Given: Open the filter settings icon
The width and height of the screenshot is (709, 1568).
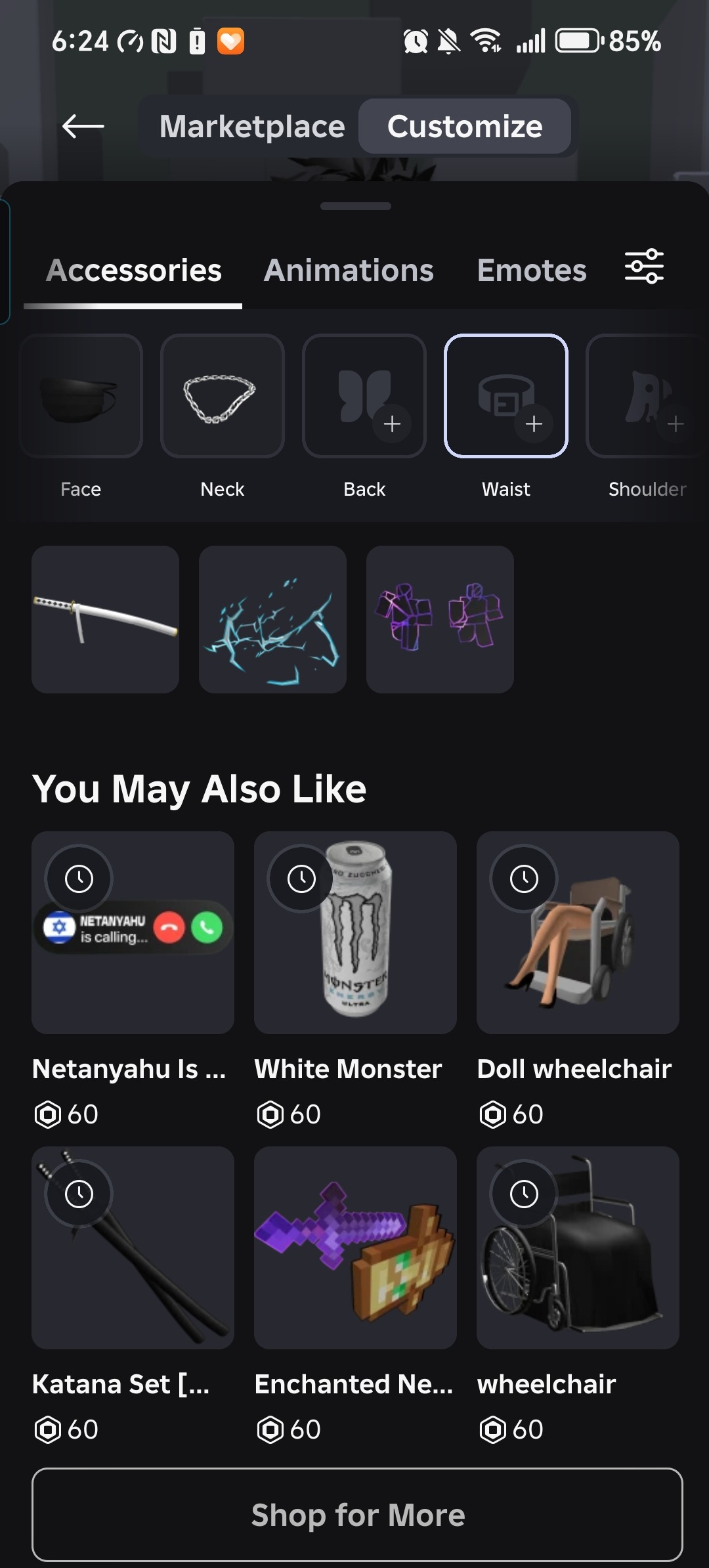Looking at the screenshot, I should click(x=644, y=267).
